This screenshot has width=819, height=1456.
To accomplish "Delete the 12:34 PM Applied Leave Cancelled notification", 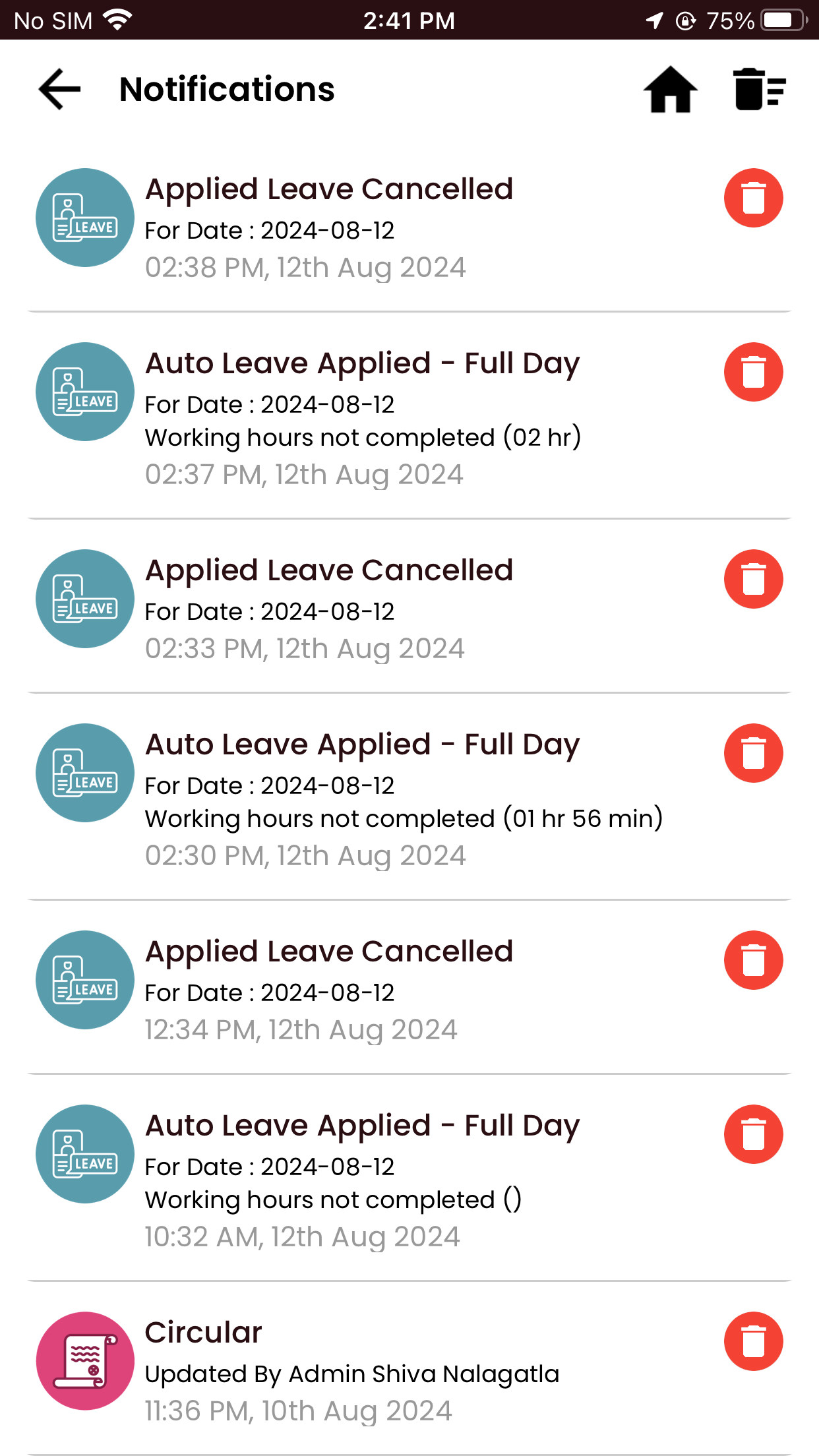I will click(x=753, y=960).
